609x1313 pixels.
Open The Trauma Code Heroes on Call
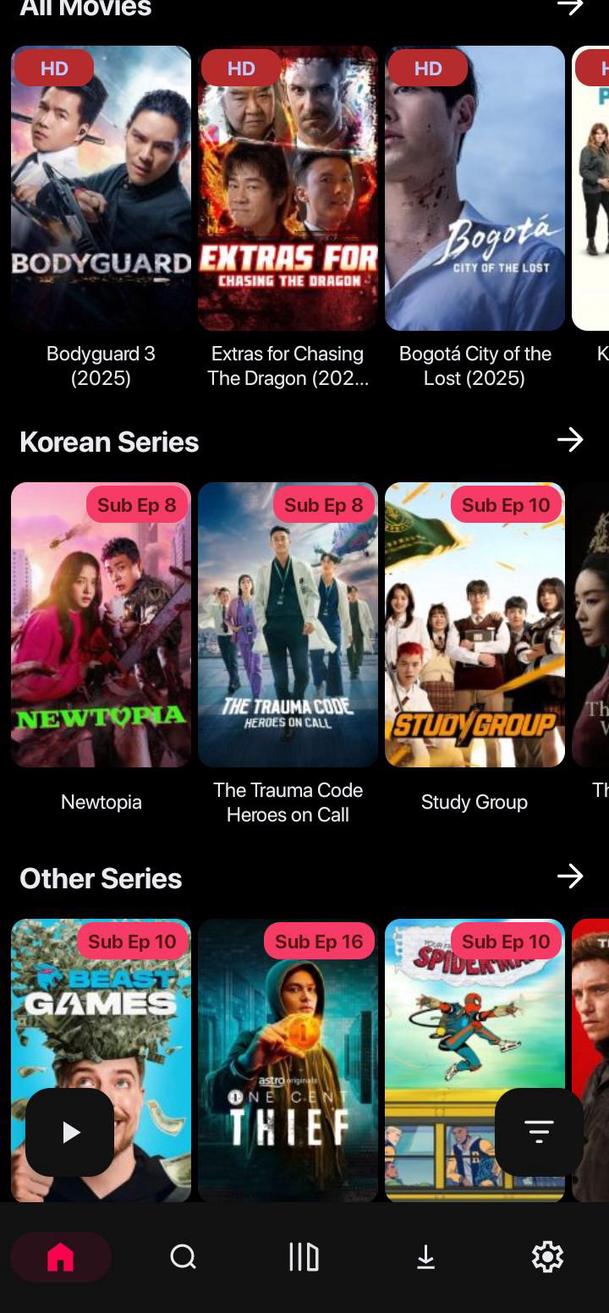pyautogui.click(x=288, y=625)
